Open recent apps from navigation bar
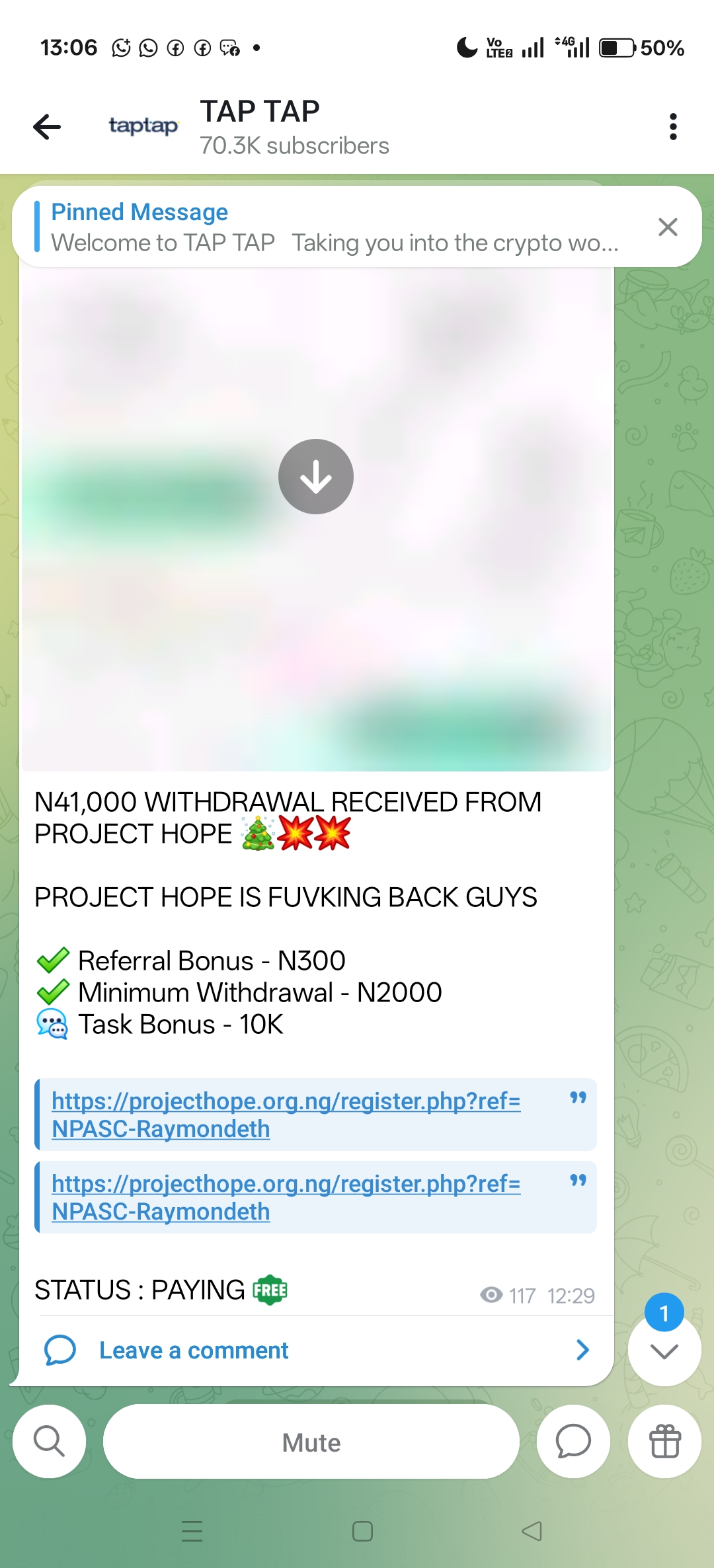This screenshot has height=1568, width=714. 192,1531
